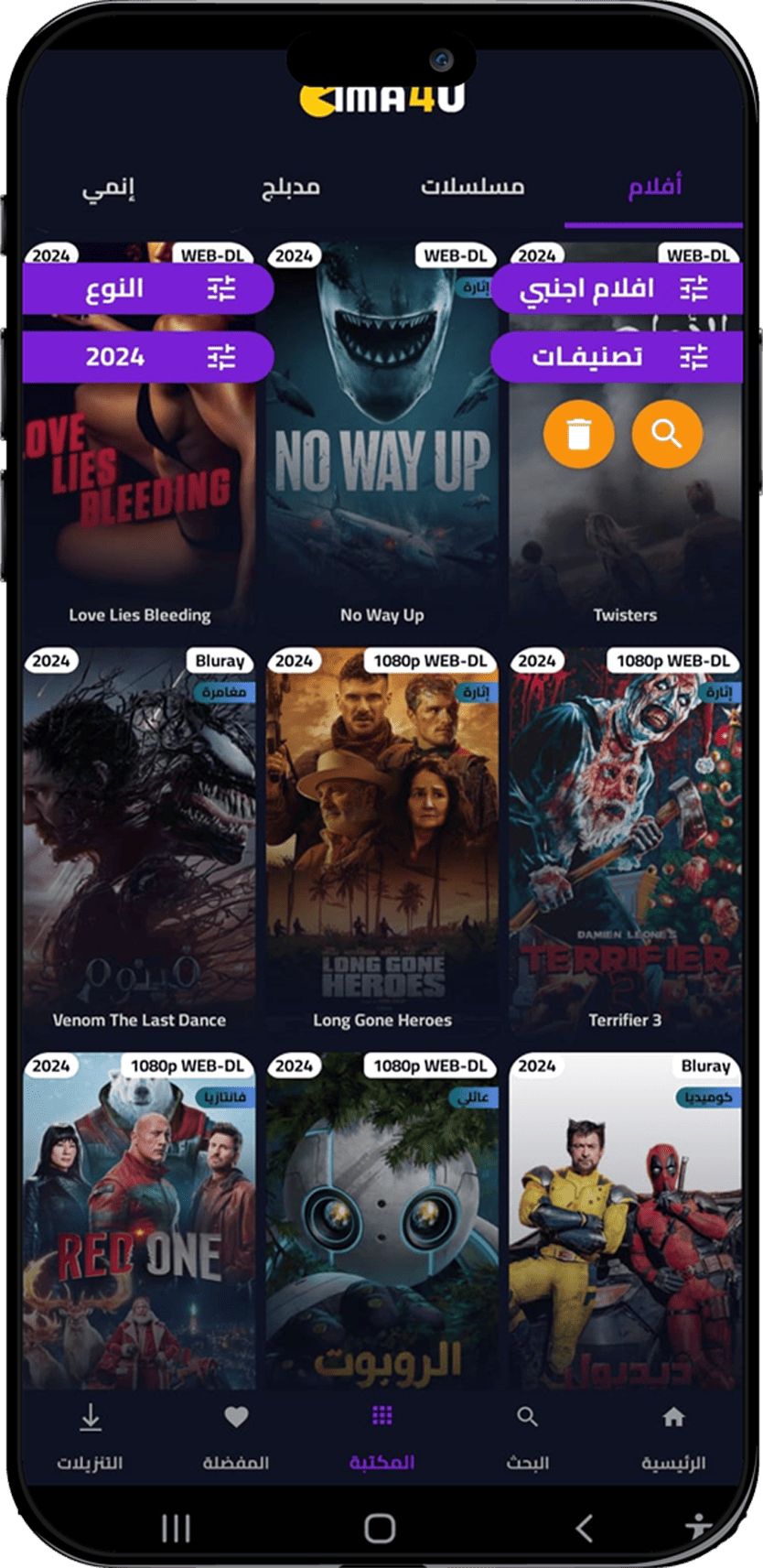763x1568 pixels.
Task: Open the البحث search tab
Action: click(x=527, y=1437)
